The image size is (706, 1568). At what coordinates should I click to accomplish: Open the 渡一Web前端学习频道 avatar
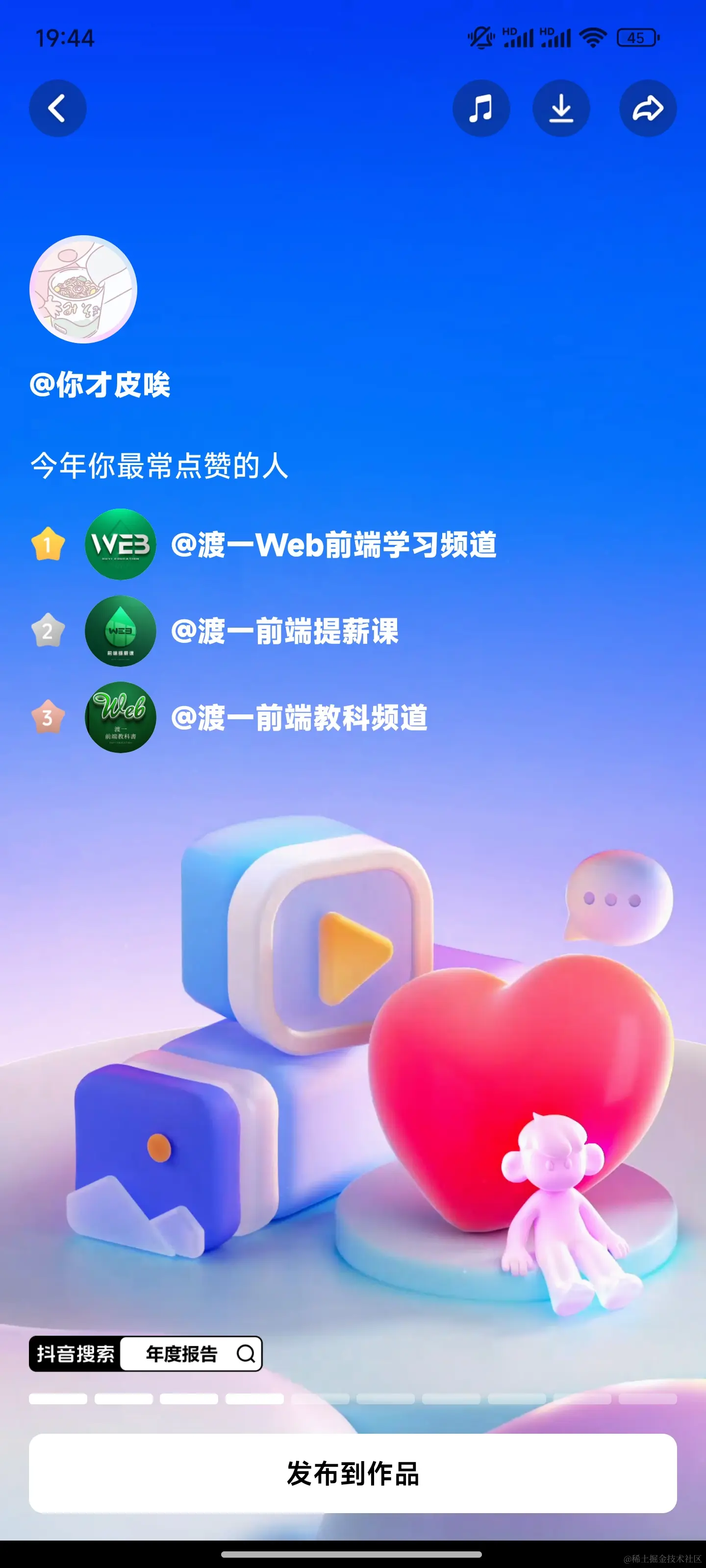(x=120, y=545)
